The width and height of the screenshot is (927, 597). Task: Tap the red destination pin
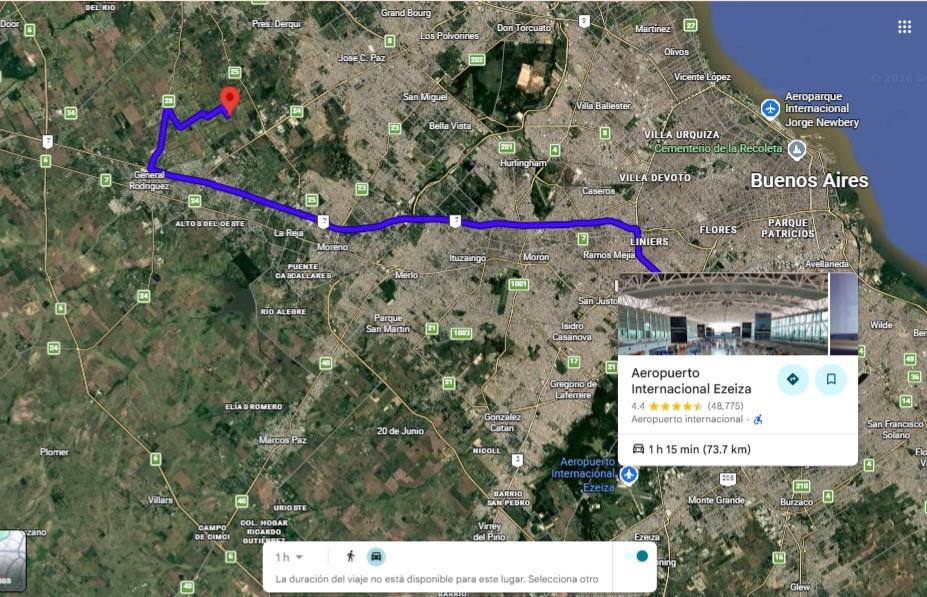tap(229, 99)
